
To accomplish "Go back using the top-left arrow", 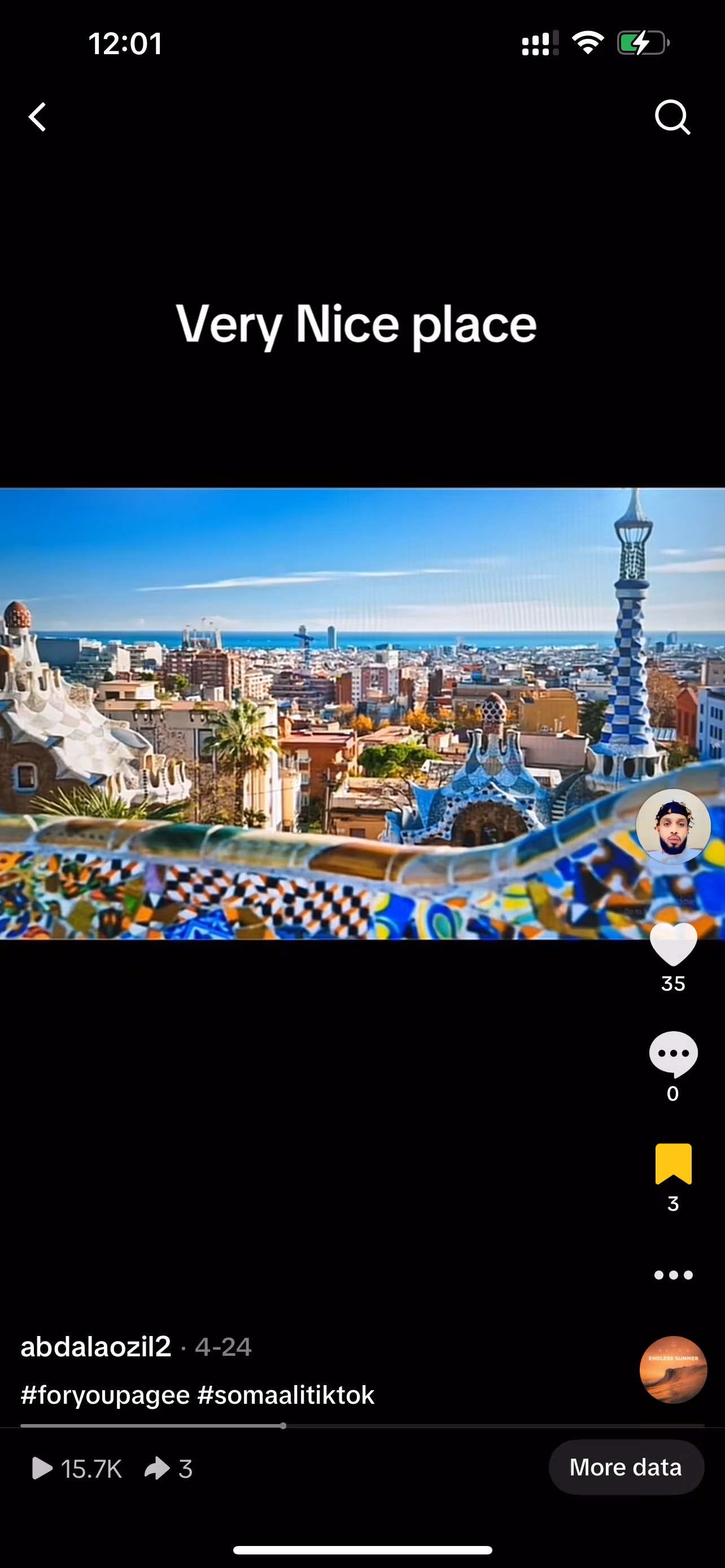I will click(x=38, y=117).
